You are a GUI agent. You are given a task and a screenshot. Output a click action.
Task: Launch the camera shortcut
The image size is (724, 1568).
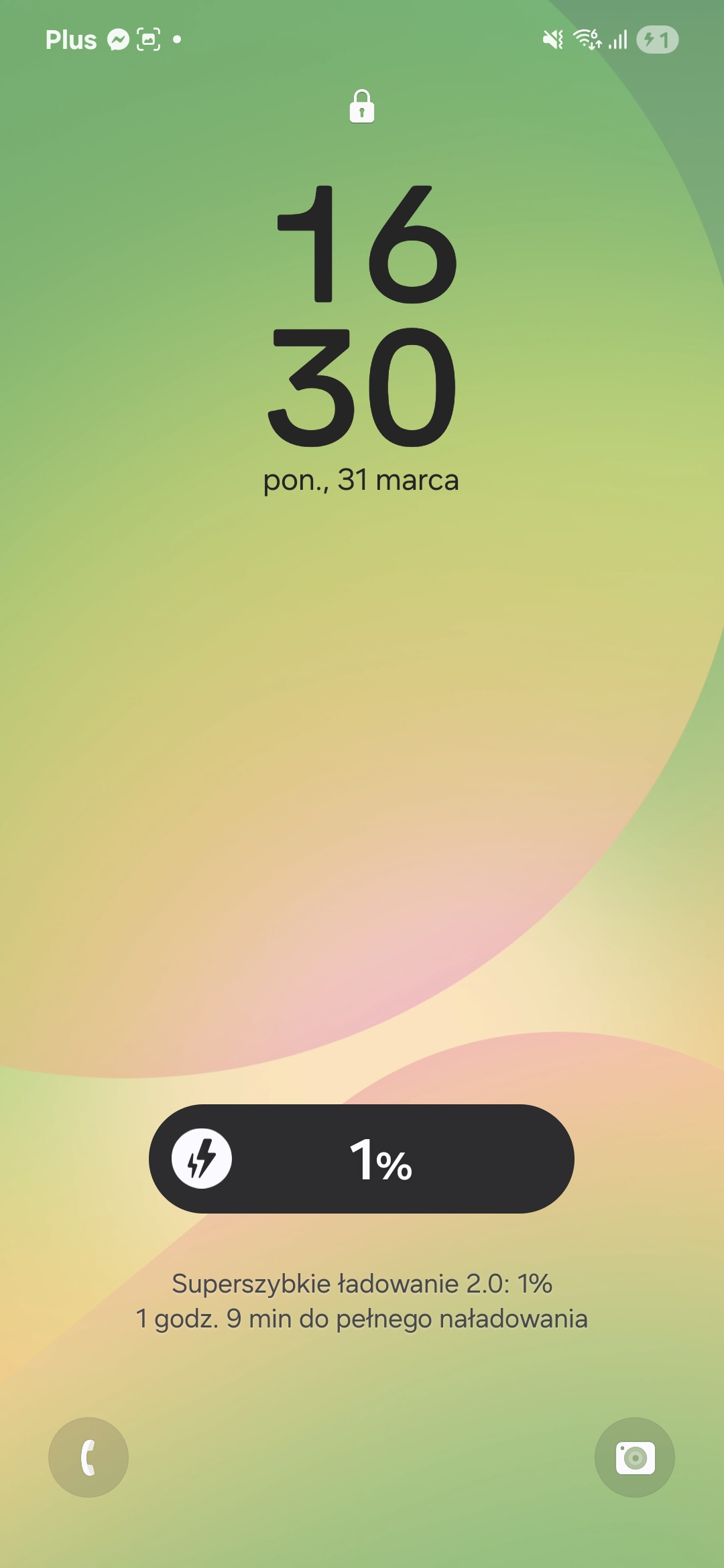pos(635,1457)
